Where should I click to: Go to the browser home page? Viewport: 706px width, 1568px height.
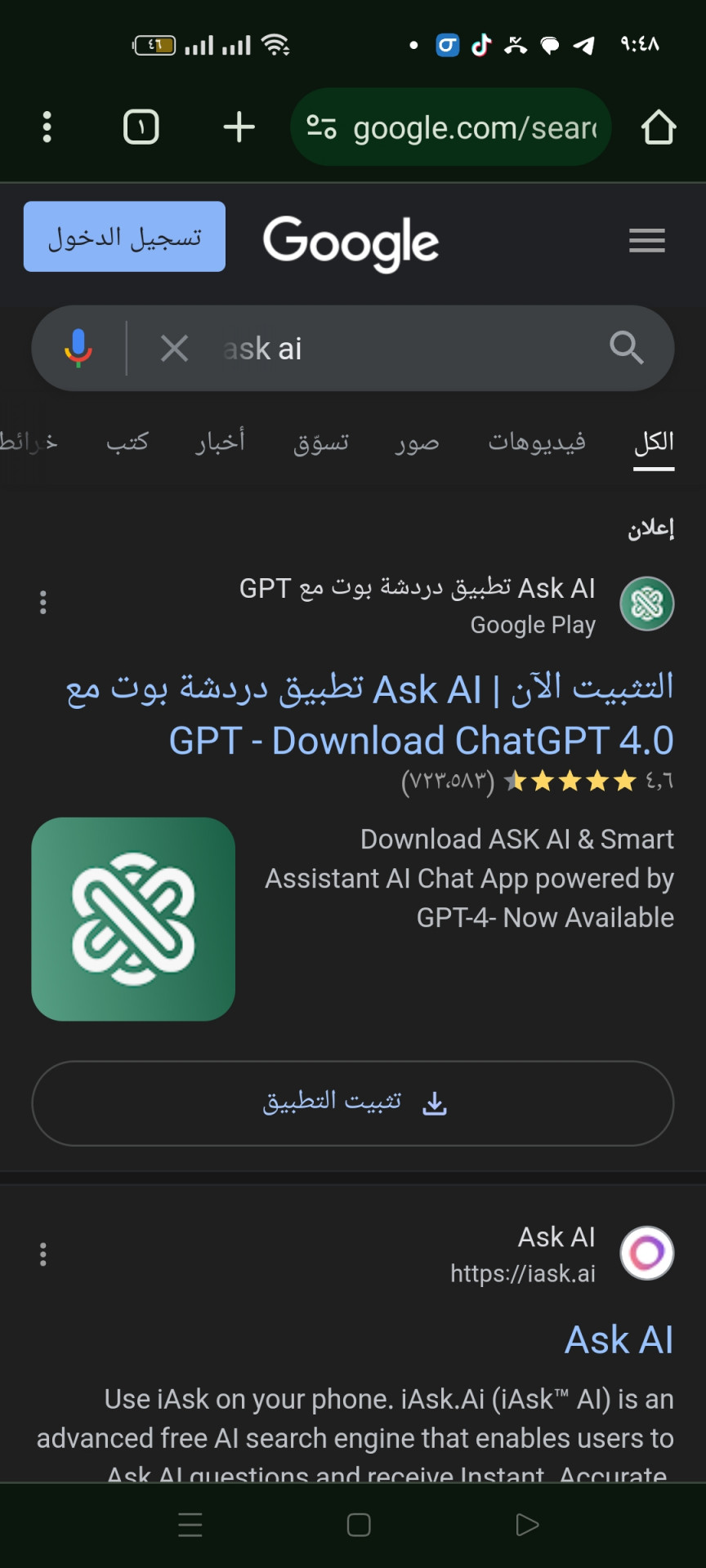pos(658,127)
